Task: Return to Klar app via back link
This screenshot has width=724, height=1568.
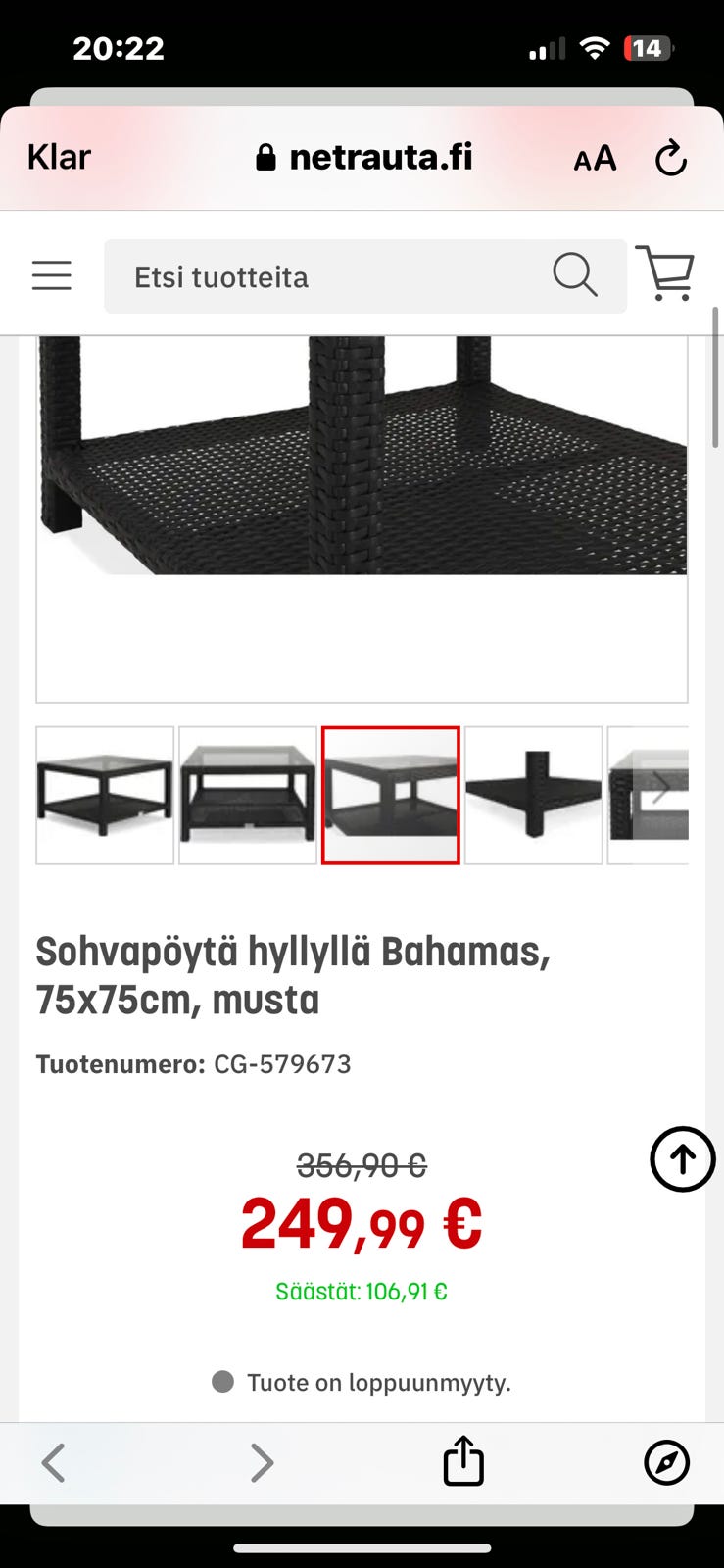Action: (58, 157)
